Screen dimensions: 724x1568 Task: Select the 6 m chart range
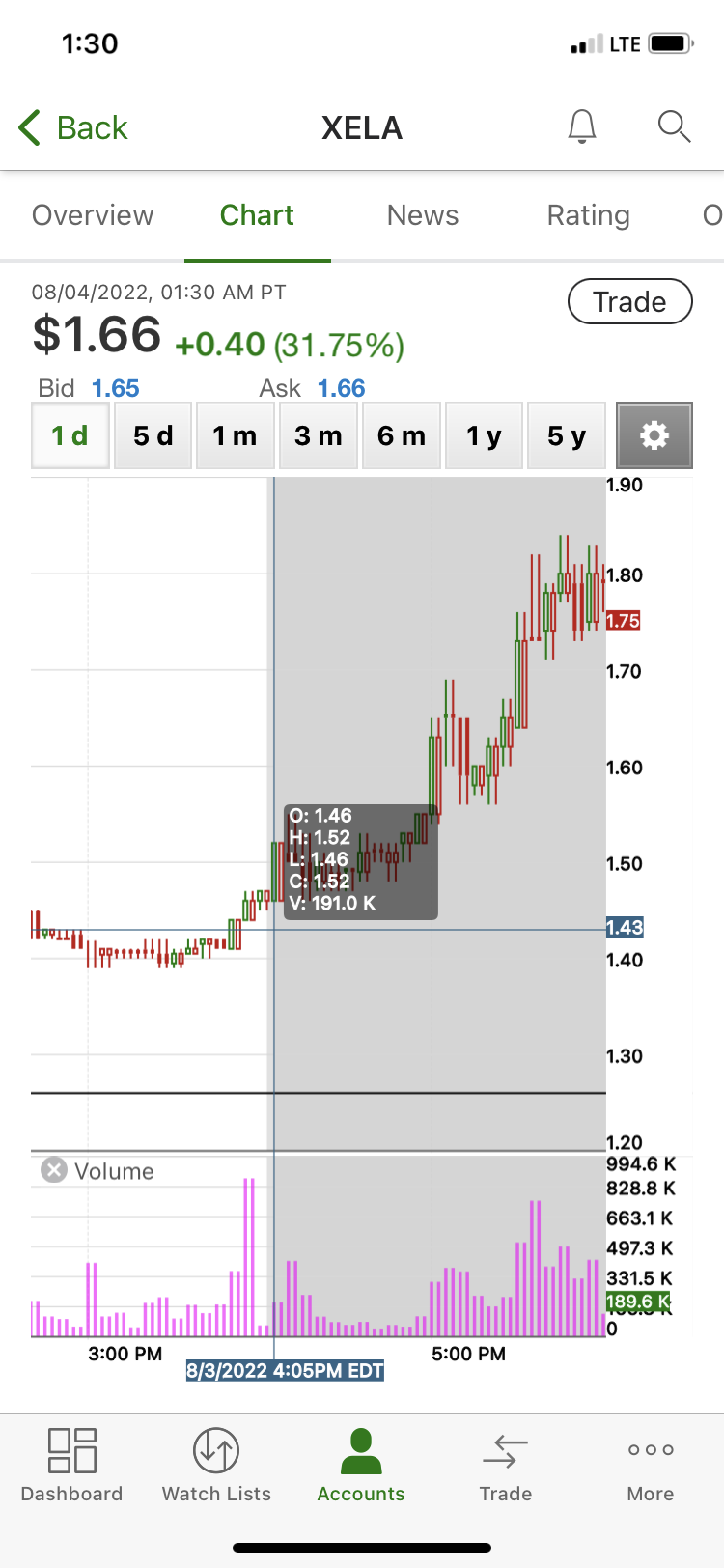(x=402, y=435)
